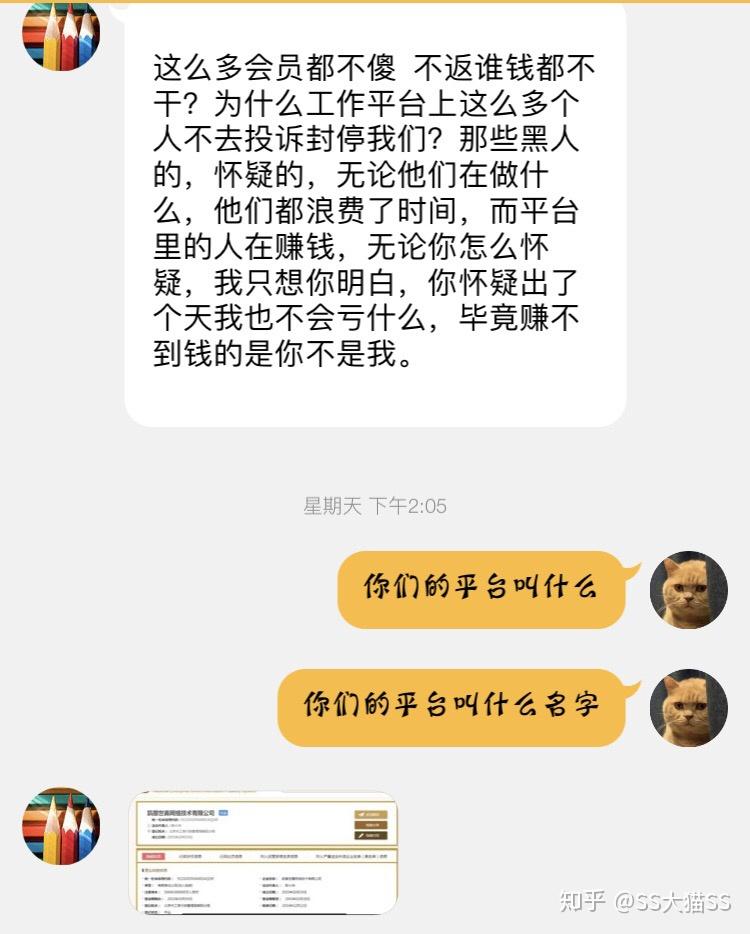The height and width of the screenshot is (934, 750).
Task: Click the top orange button in the embedded screenshot
Action: click(x=370, y=815)
